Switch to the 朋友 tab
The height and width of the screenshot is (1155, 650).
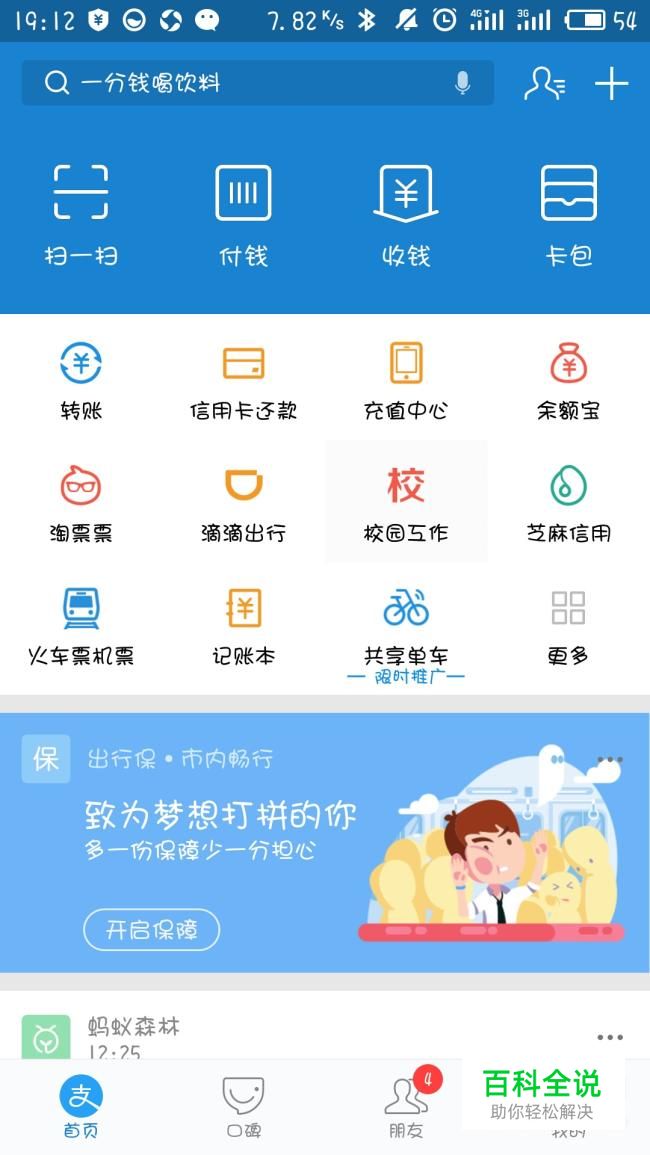coord(405,1108)
